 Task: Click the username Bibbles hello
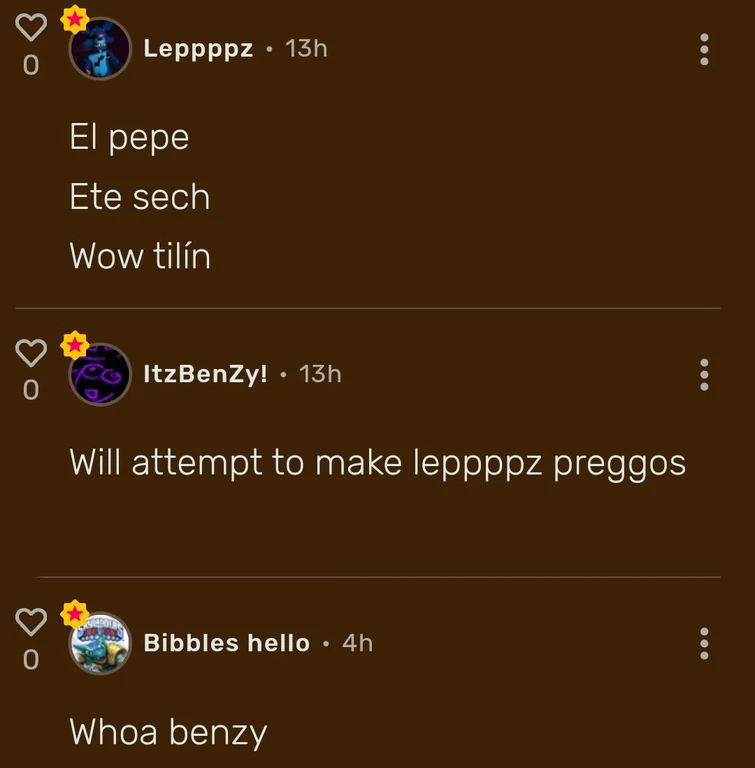coord(225,643)
